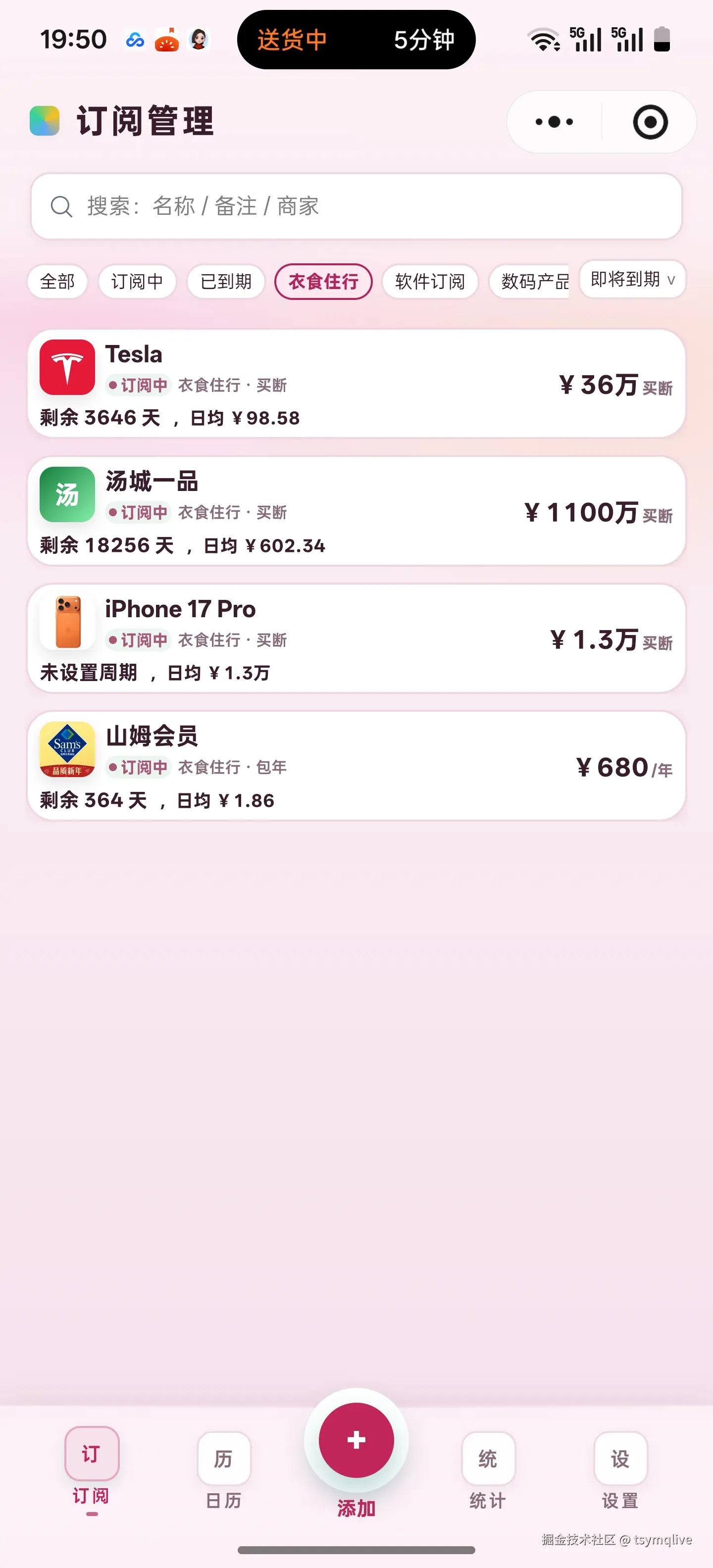
Task: Expand the 即将到期 dropdown
Action: [632, 281]
